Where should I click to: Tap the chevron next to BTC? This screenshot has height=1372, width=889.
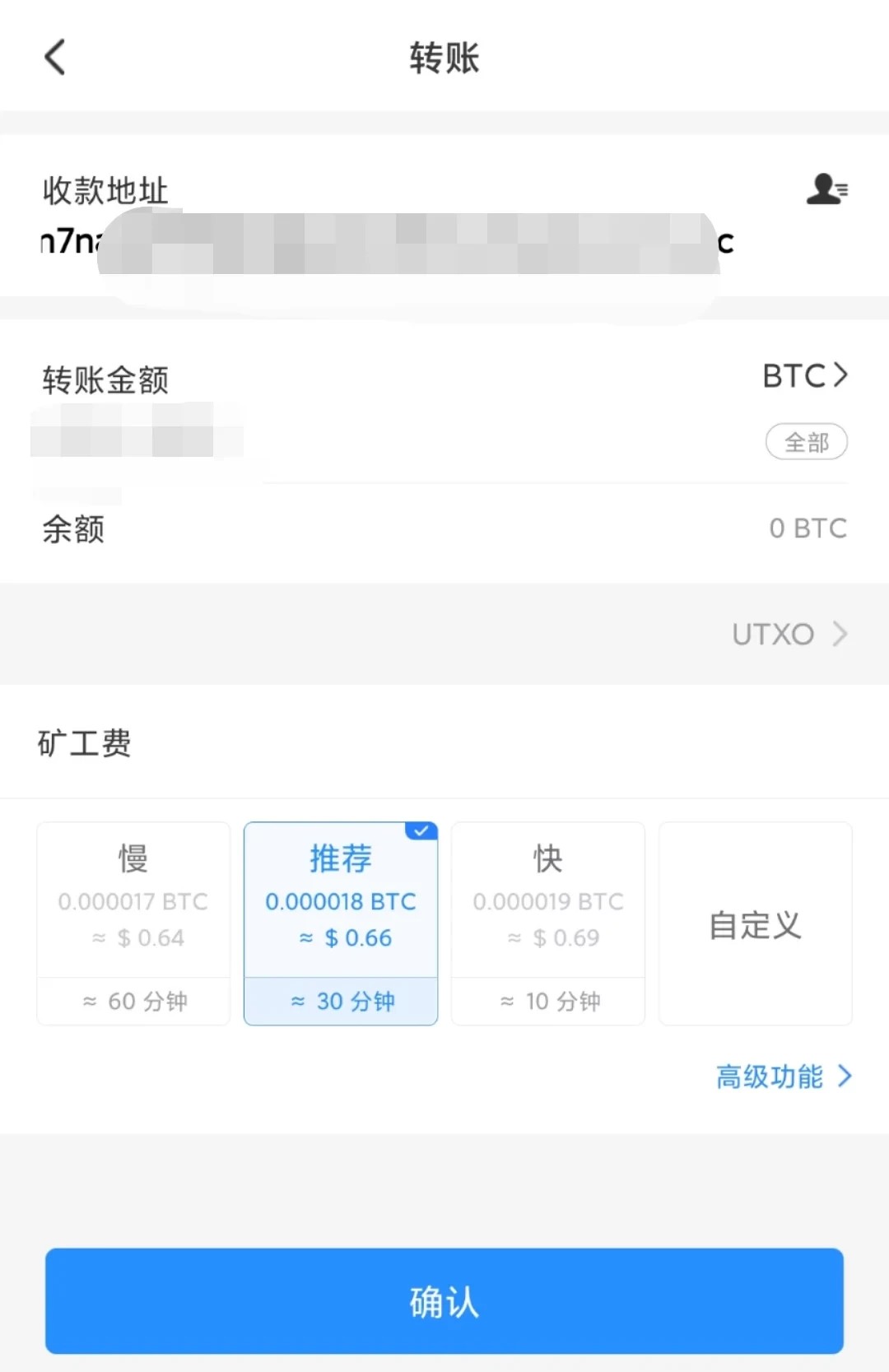(x=841, y=375)
